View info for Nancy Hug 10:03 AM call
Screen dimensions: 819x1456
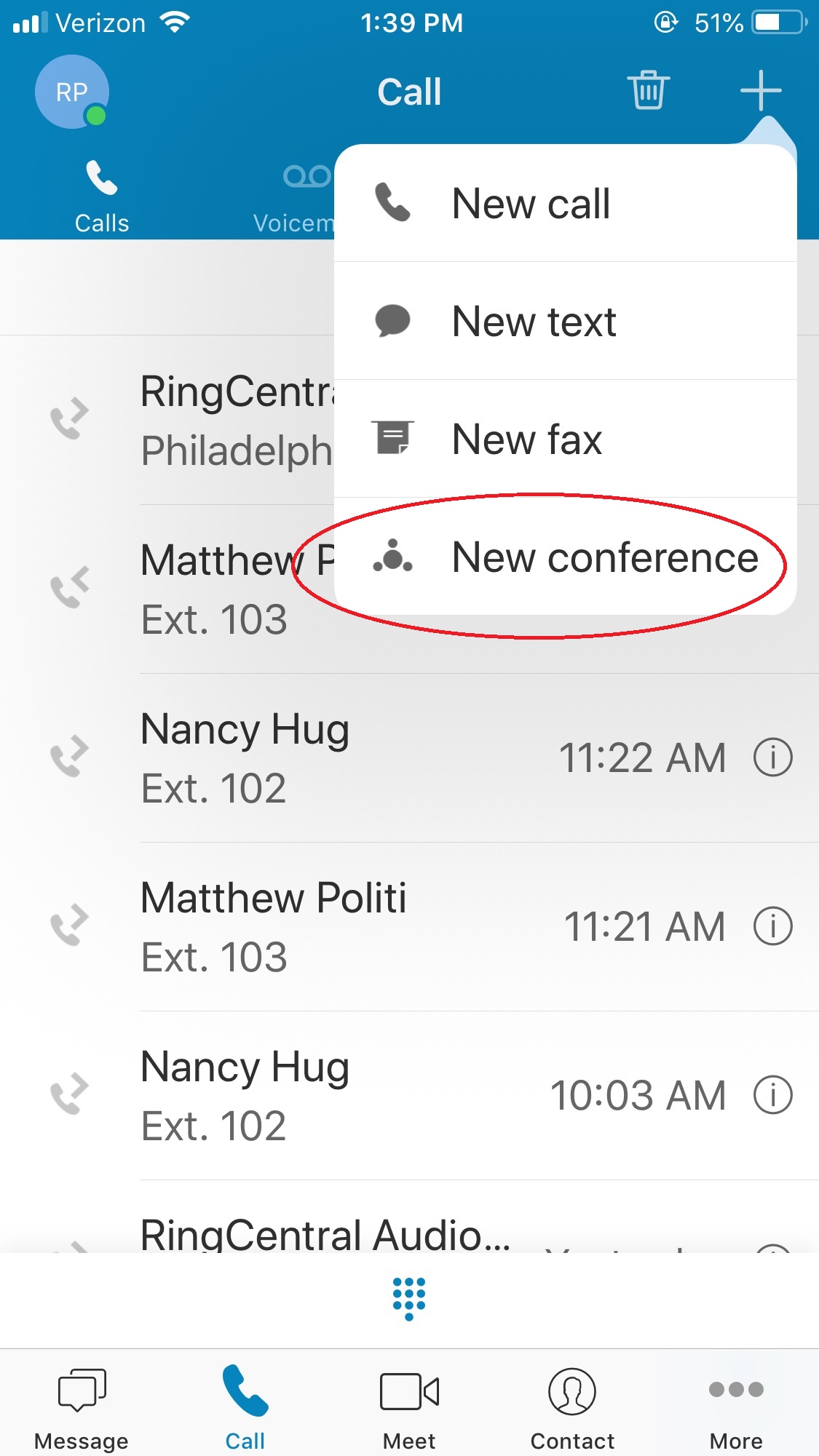click(x=772, y=1096)
